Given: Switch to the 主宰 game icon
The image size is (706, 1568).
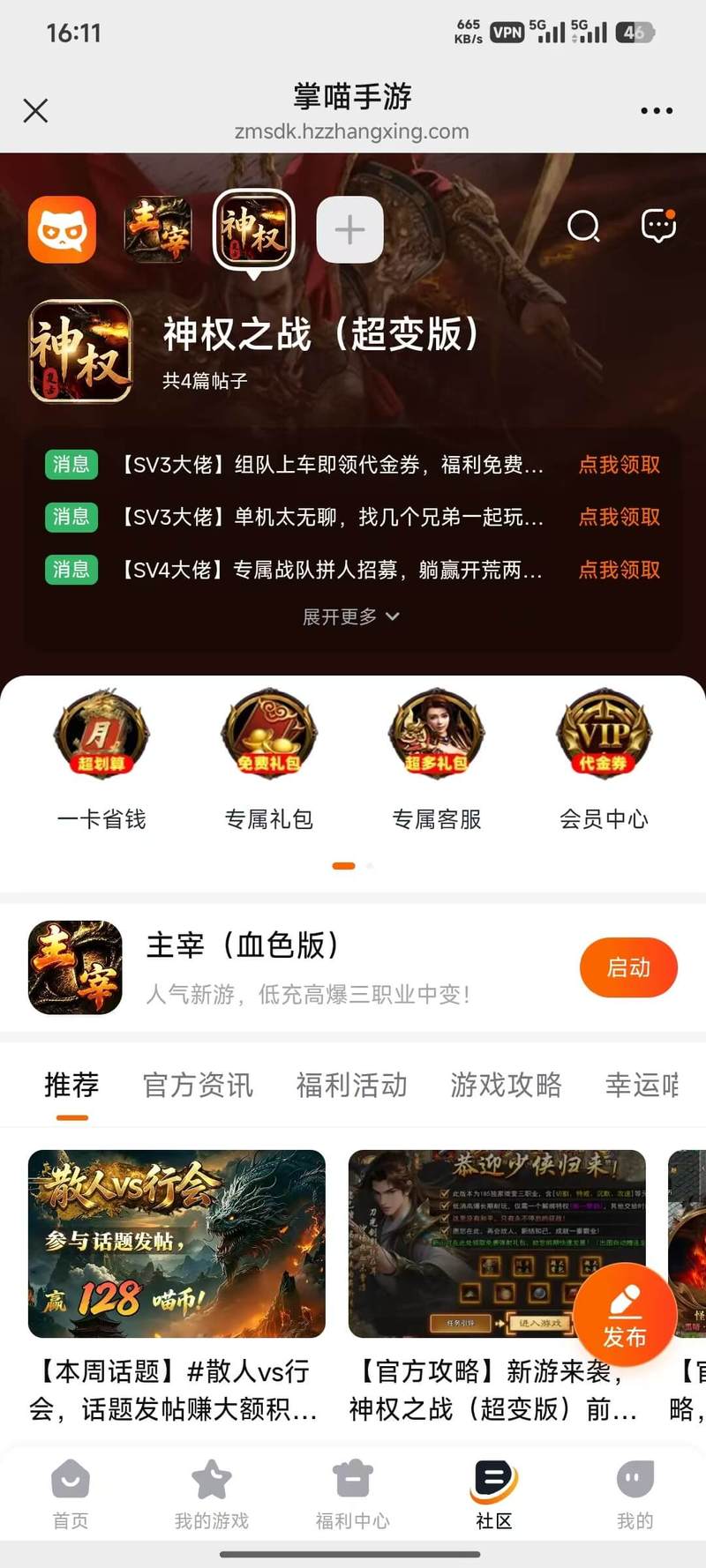Looking at the screenshot, I should point(157,229).
